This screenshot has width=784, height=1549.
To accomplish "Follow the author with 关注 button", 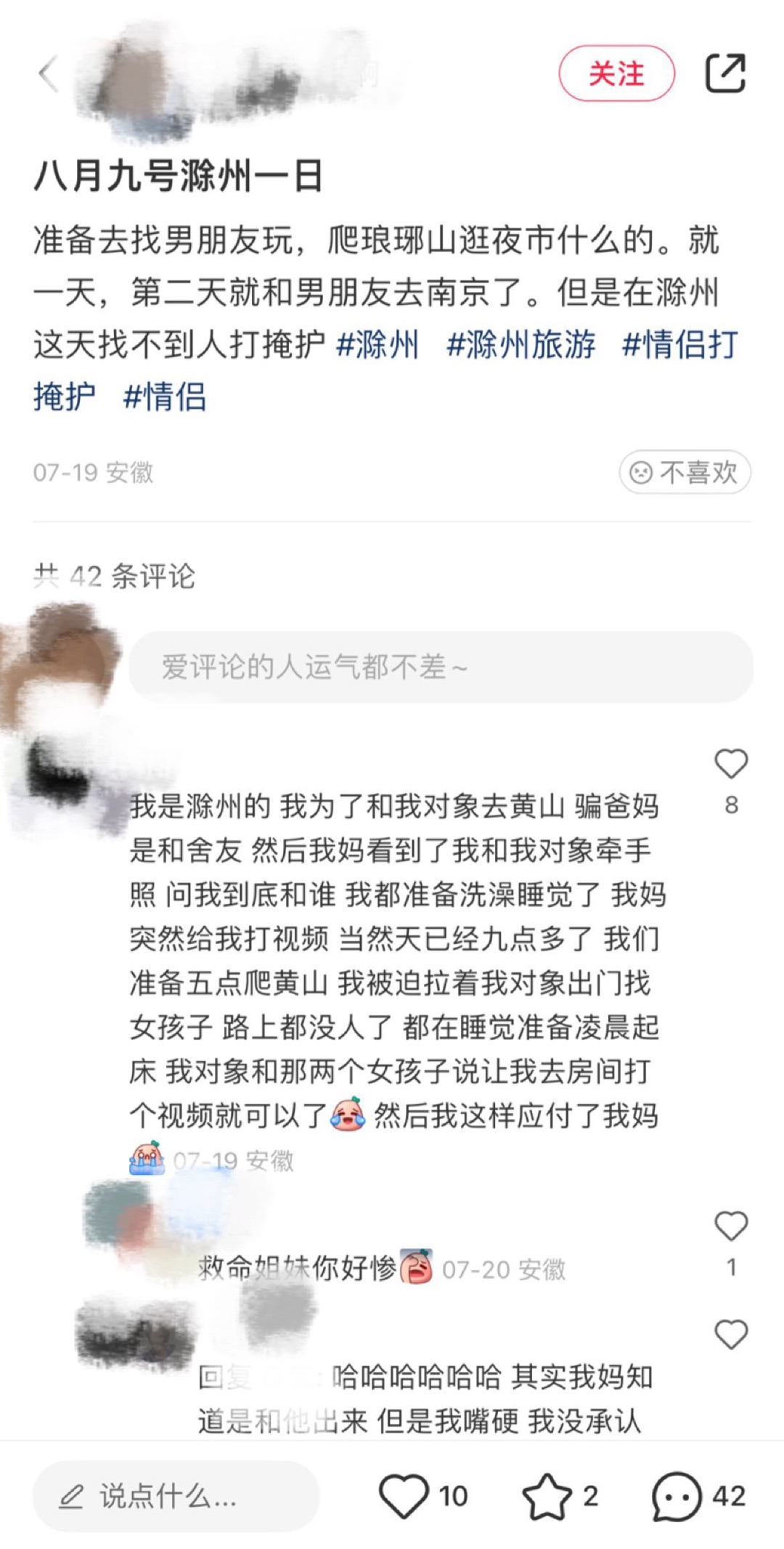I will [616, 73].
